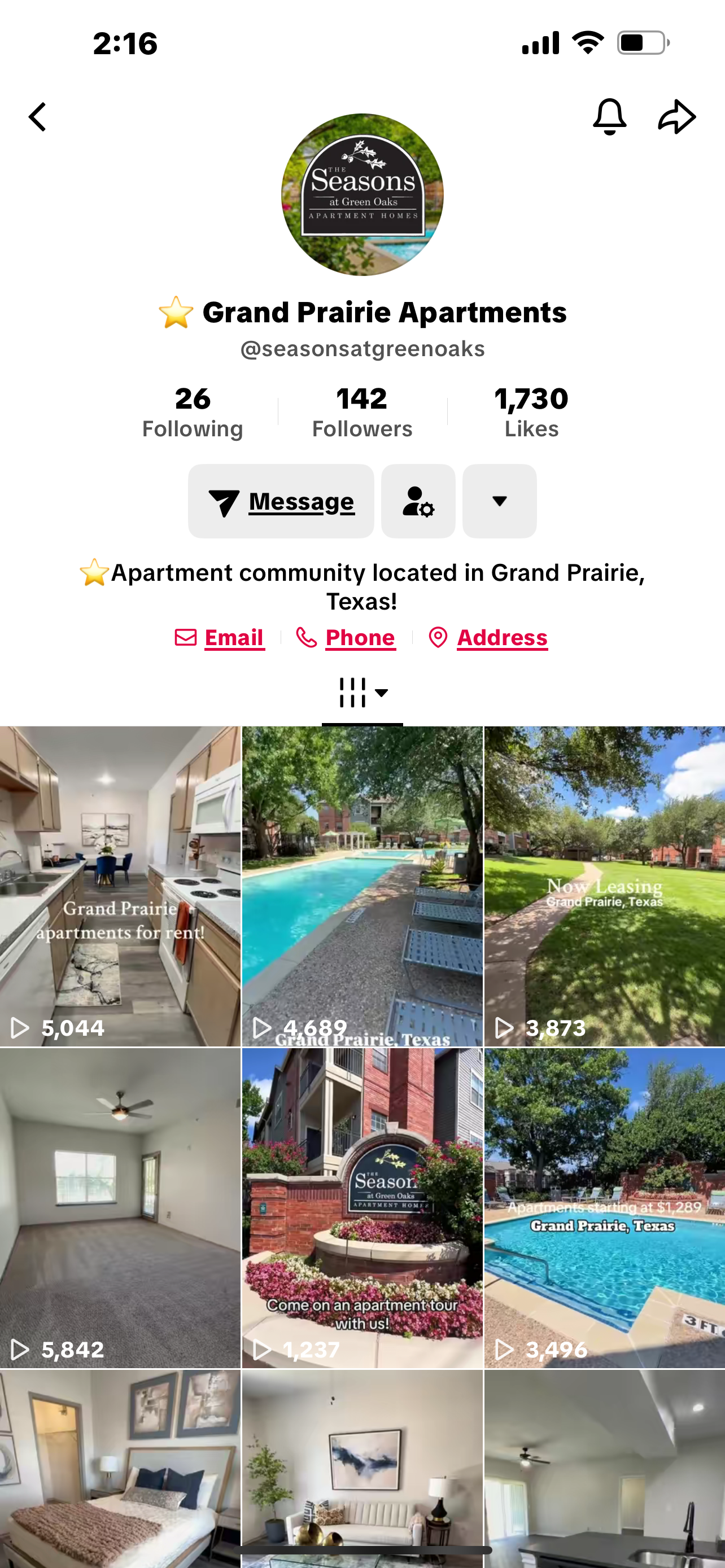Expand the suggested accounts dropdown arrow
Image resolution: width=725 pixels, height=1568 pixels.
click(x=499, y=502)
